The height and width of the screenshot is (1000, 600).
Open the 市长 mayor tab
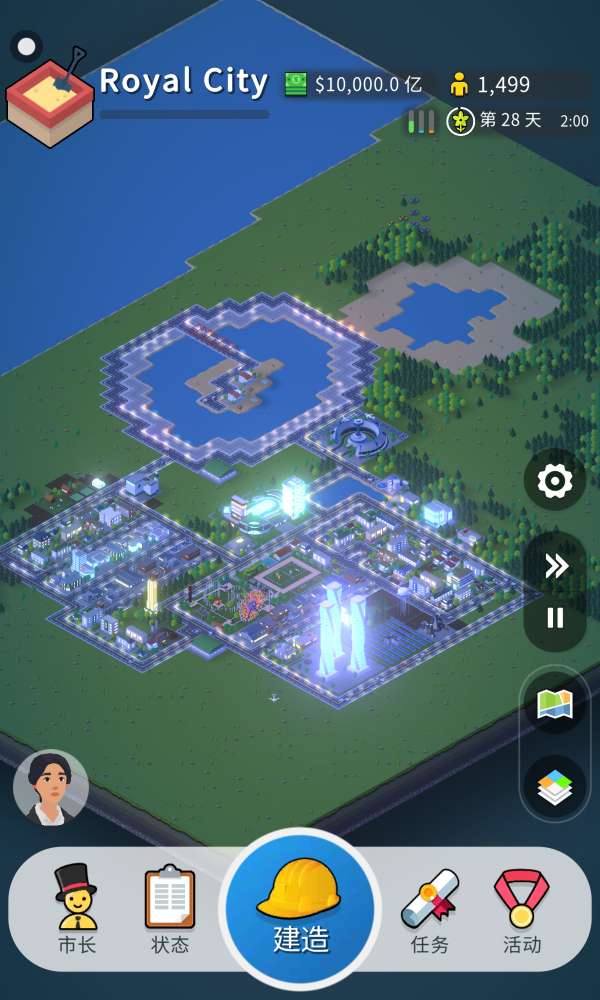[76, 908]
